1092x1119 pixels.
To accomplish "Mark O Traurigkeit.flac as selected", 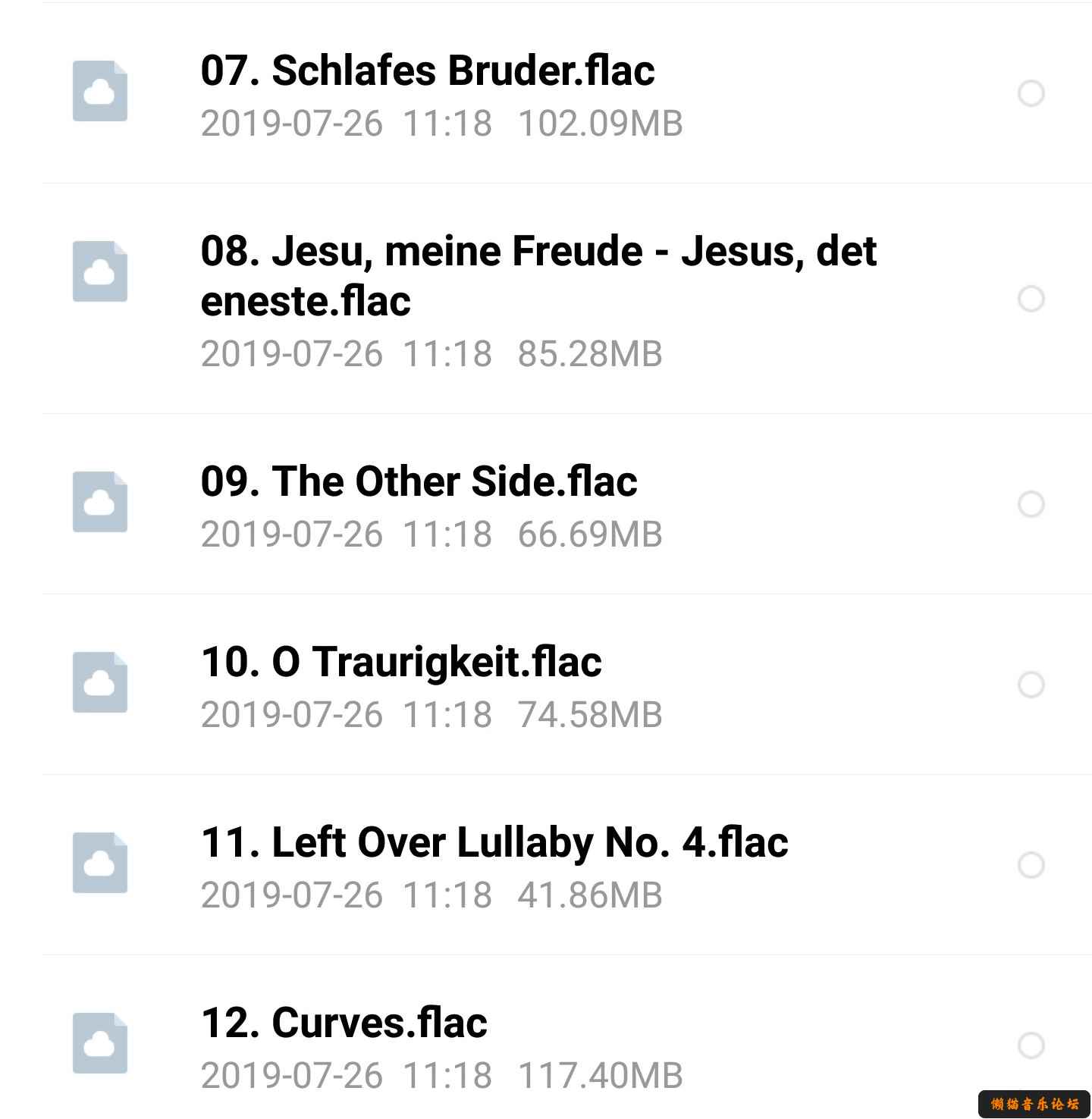I will (1031, 685).
